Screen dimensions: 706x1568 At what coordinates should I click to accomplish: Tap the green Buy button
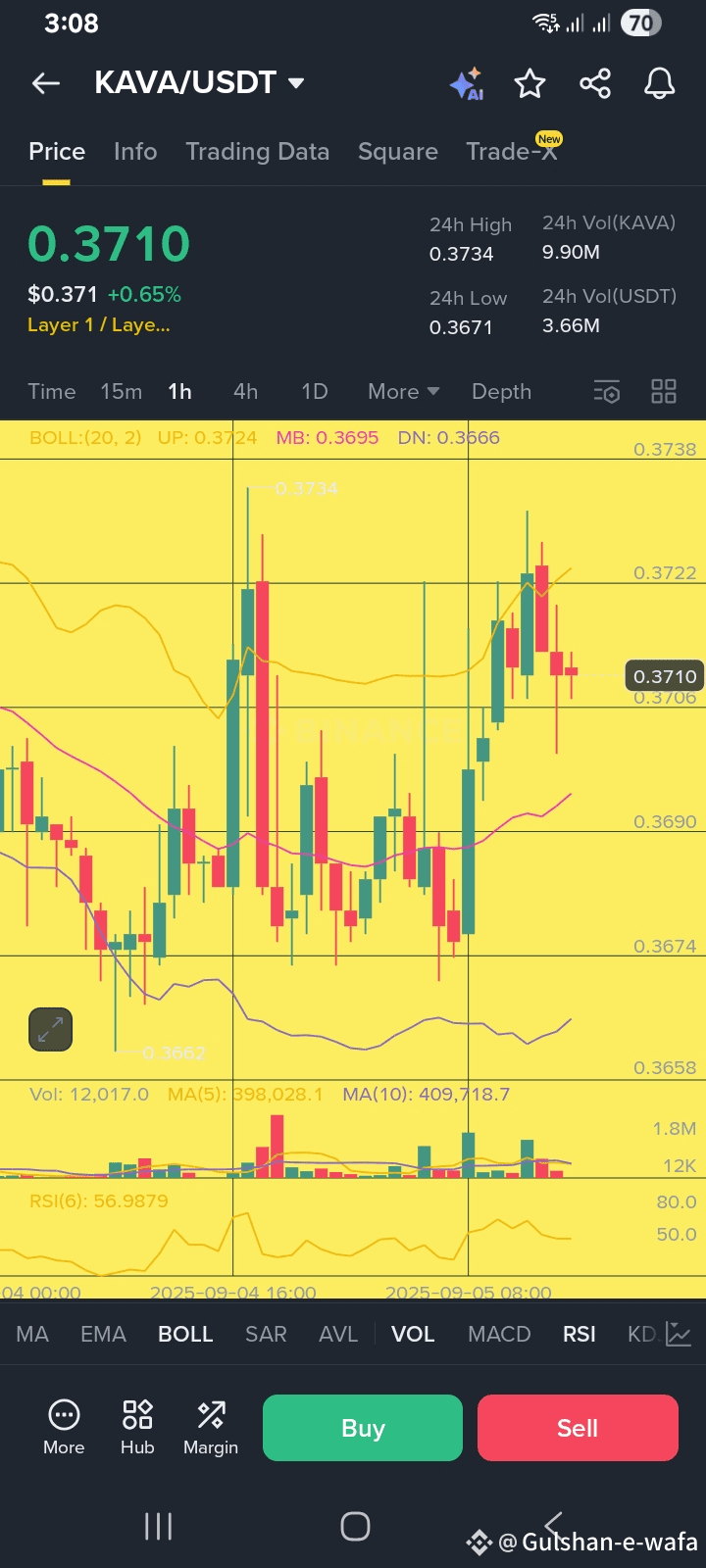tap(362, 1428)
